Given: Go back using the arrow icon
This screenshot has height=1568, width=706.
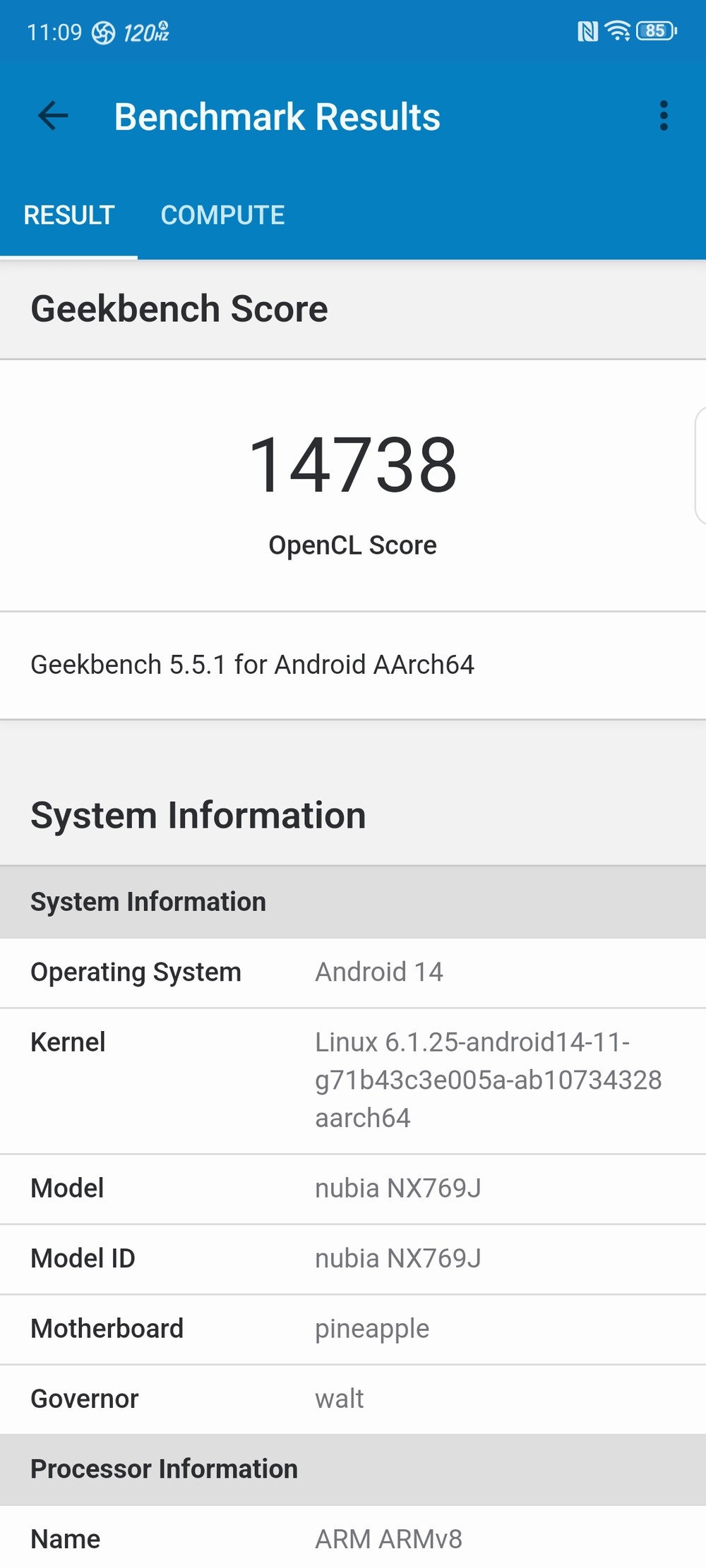Looking at the screenshot, I should [x=53, y=116].
